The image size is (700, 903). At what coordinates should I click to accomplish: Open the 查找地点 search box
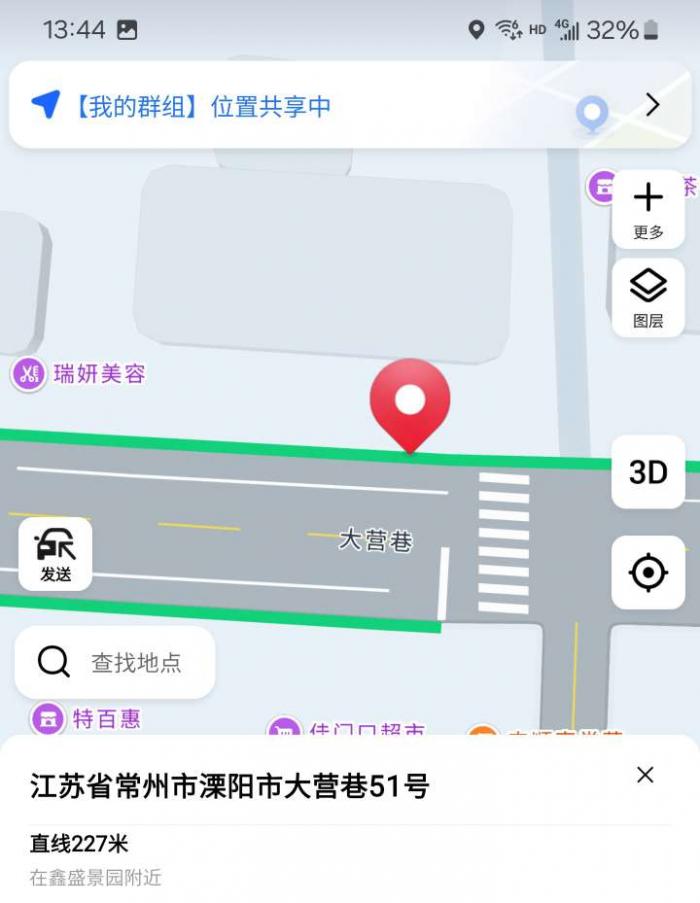coord(115,662)
